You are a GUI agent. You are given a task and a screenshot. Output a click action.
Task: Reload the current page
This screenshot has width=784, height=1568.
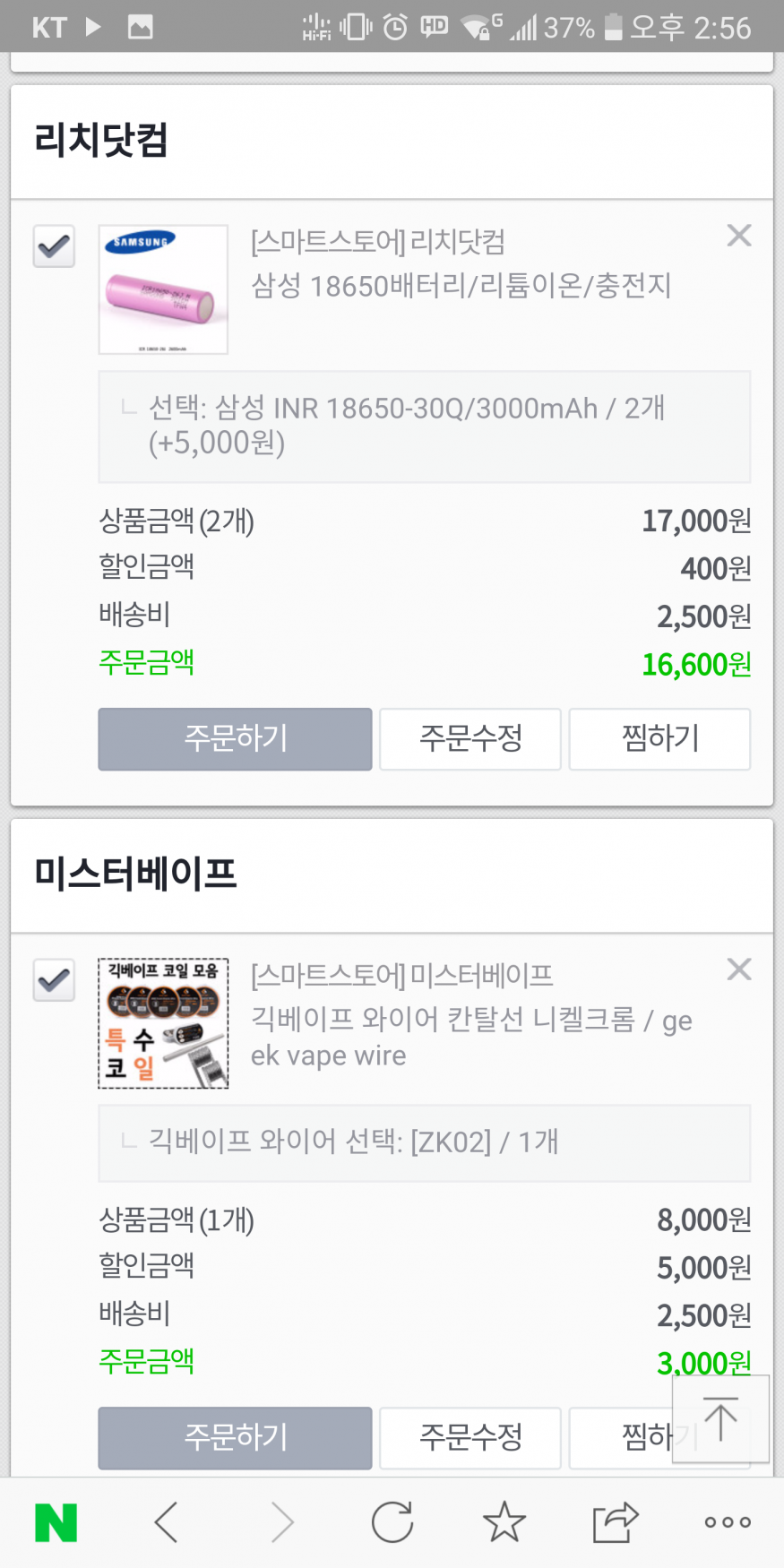(392, 1522)
